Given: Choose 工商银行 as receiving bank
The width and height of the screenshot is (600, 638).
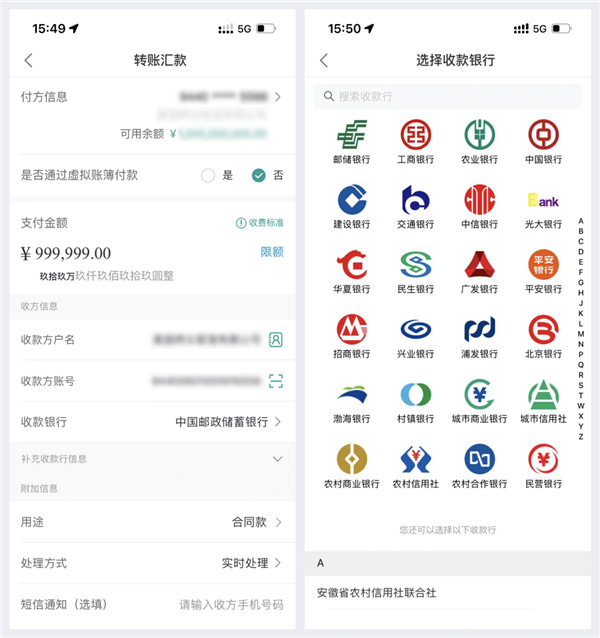Looking at the screenshot, I should tap(416, 141).
